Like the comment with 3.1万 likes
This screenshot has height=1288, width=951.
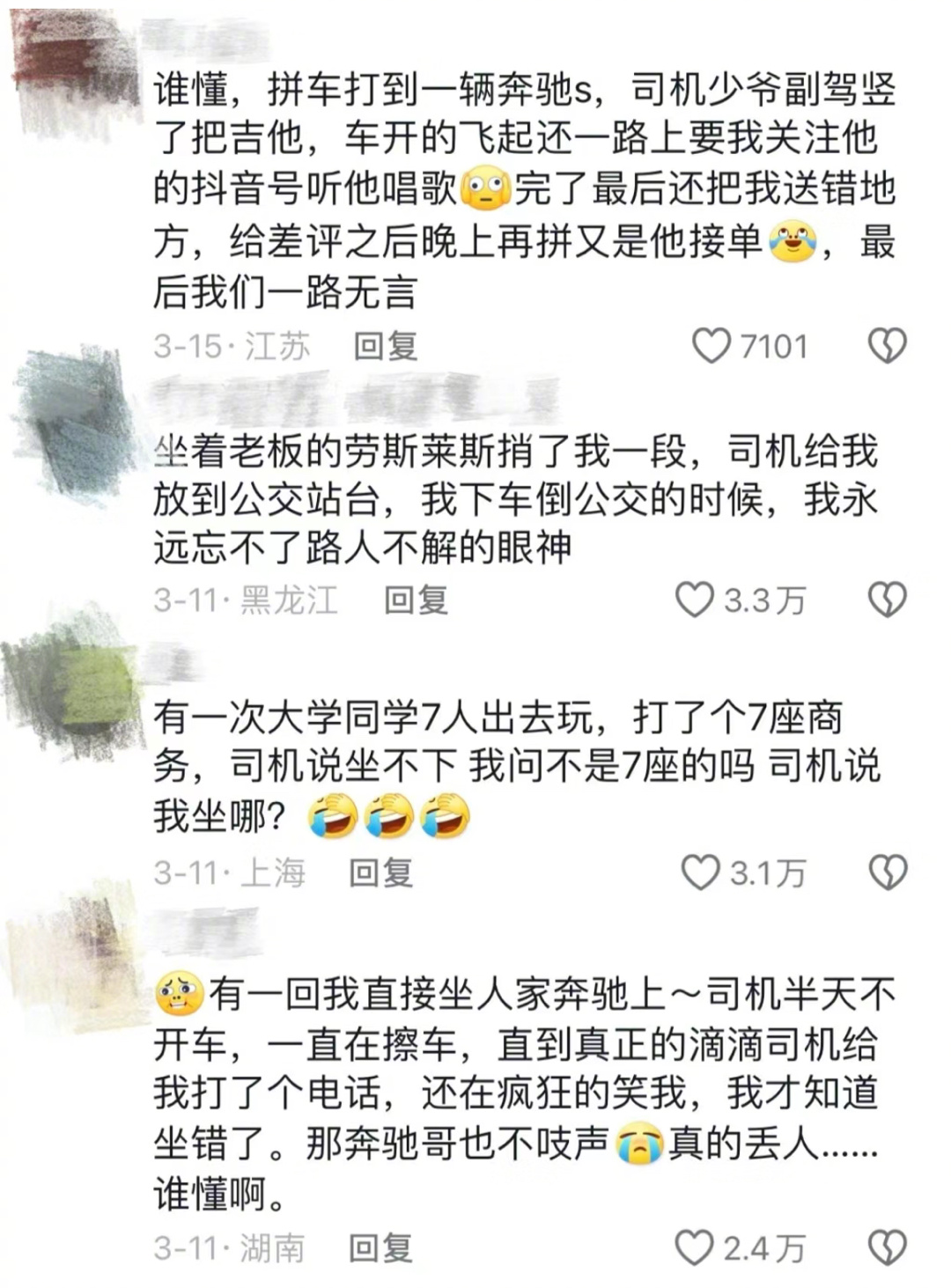point(701,872)
